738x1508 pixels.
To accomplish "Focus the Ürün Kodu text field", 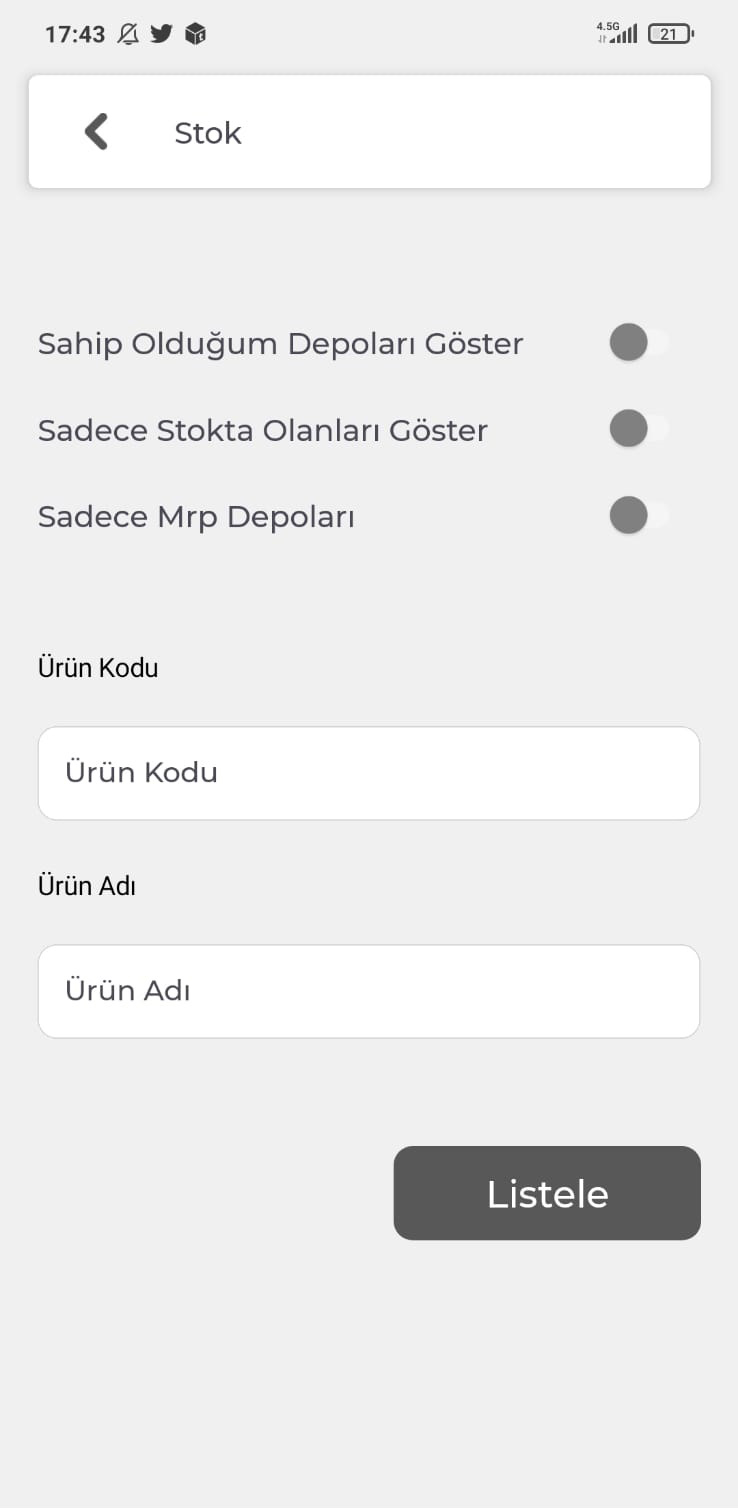I will (369, 773).
